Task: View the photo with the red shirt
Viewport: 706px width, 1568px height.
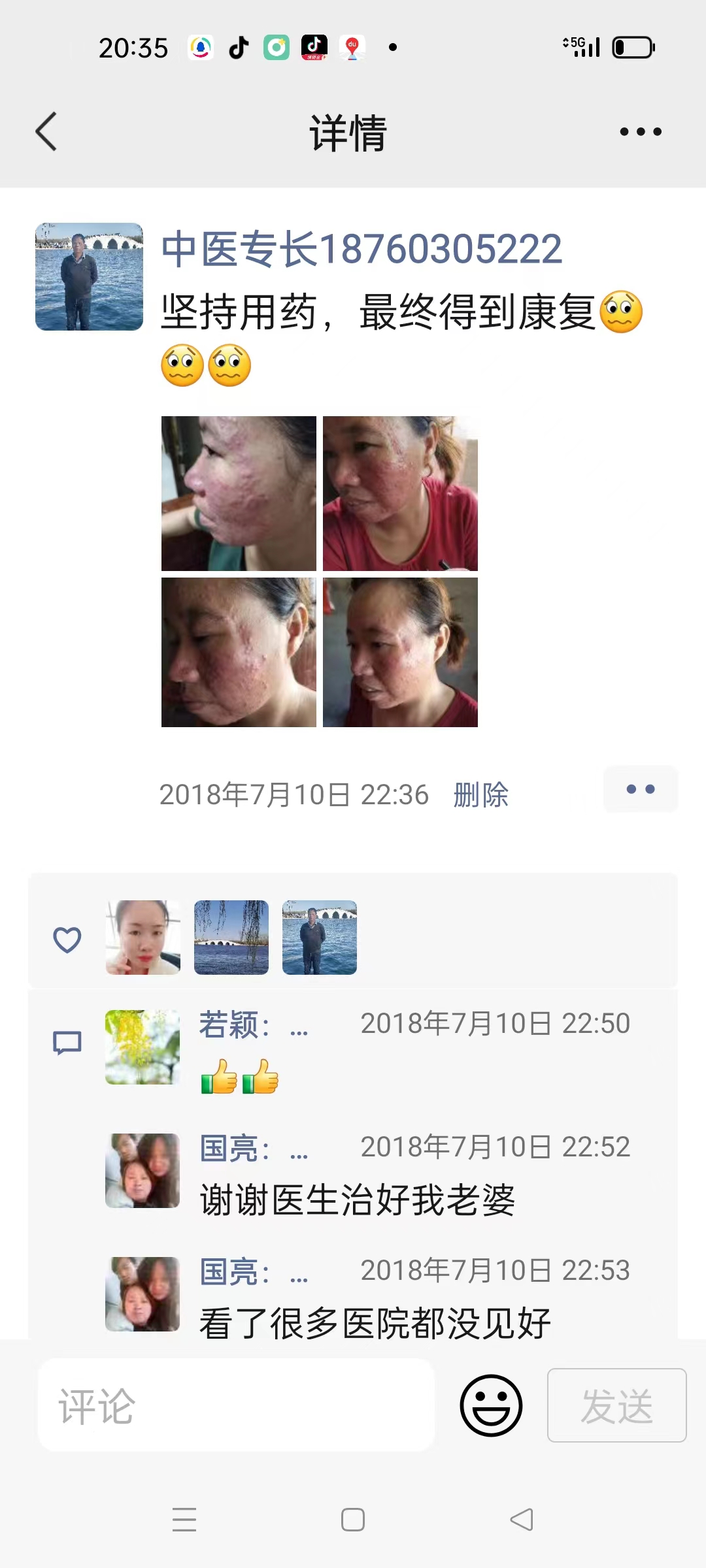Action: [x=400, y=493]
